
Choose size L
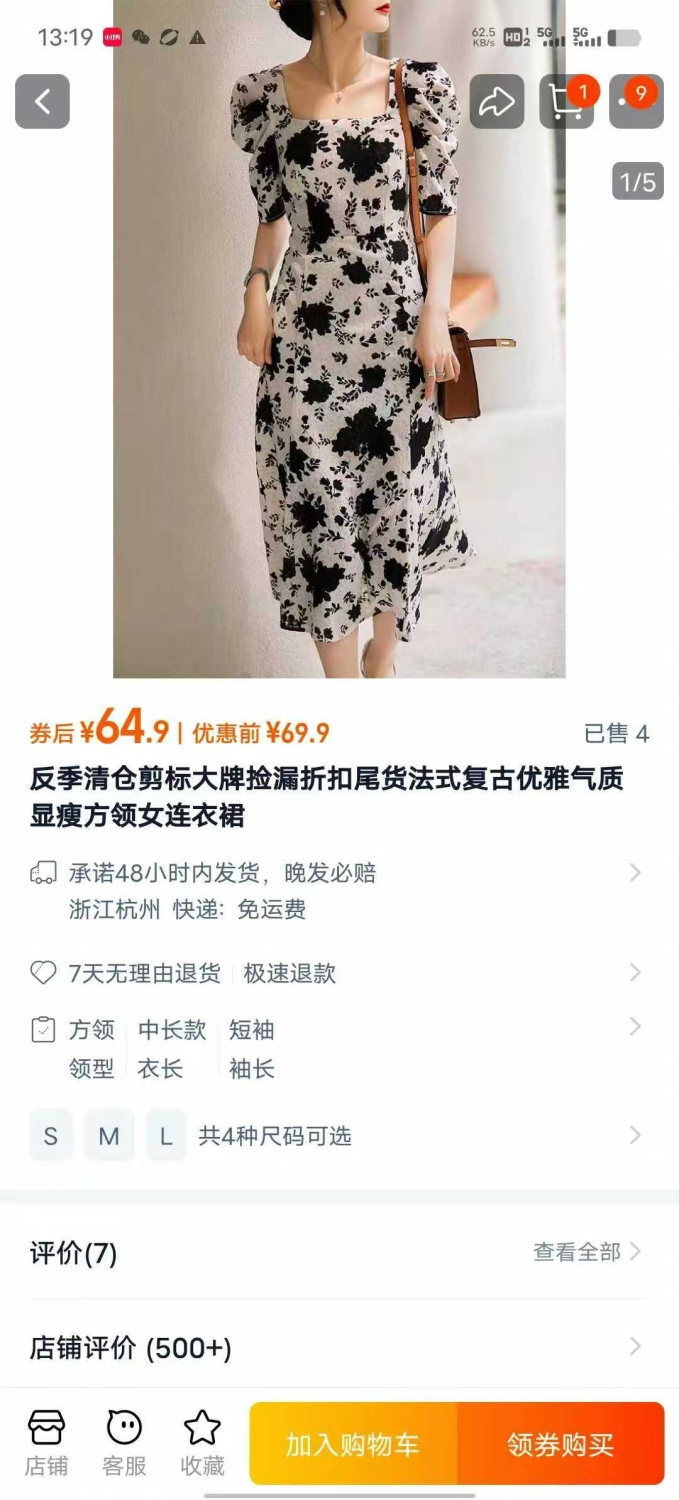[x=166, y=1136]
